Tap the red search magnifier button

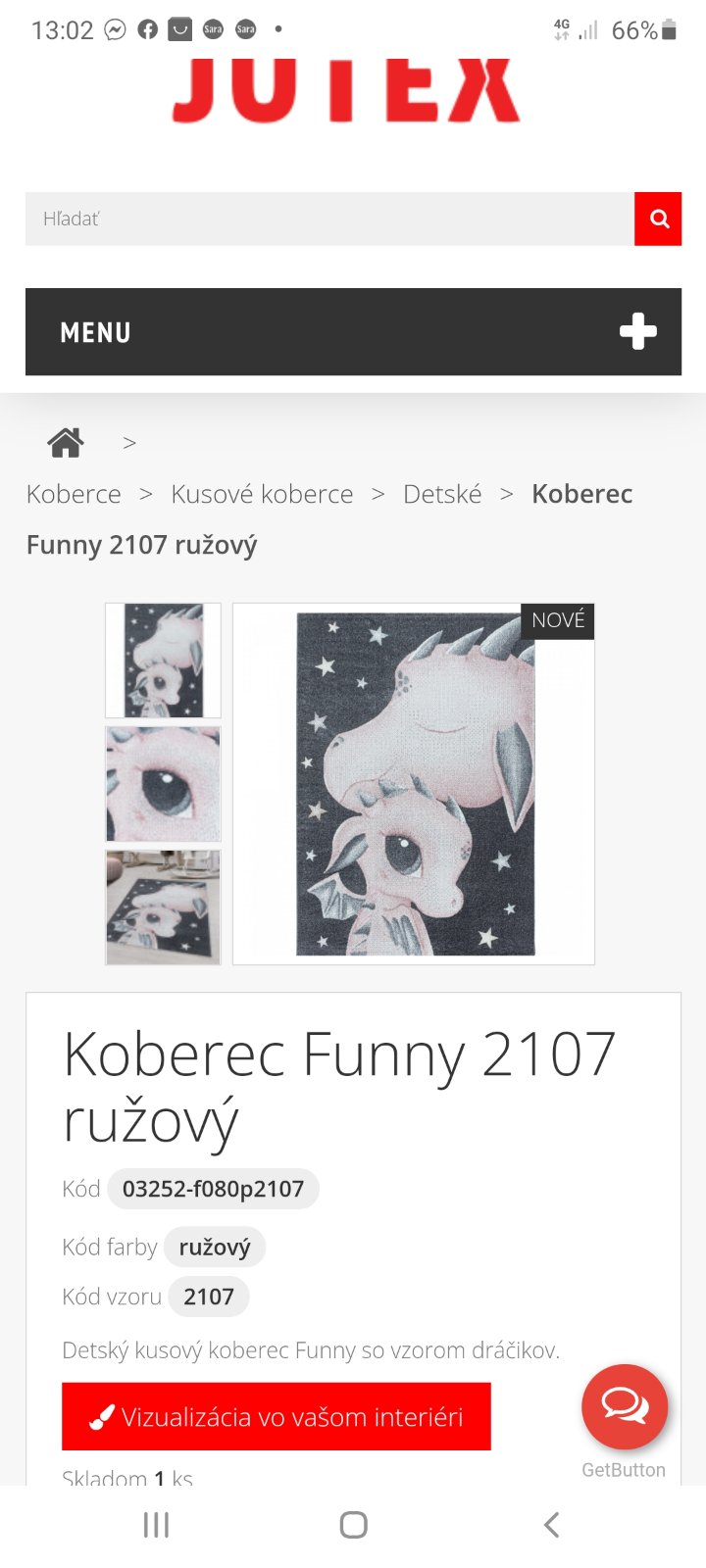(658, 219)
